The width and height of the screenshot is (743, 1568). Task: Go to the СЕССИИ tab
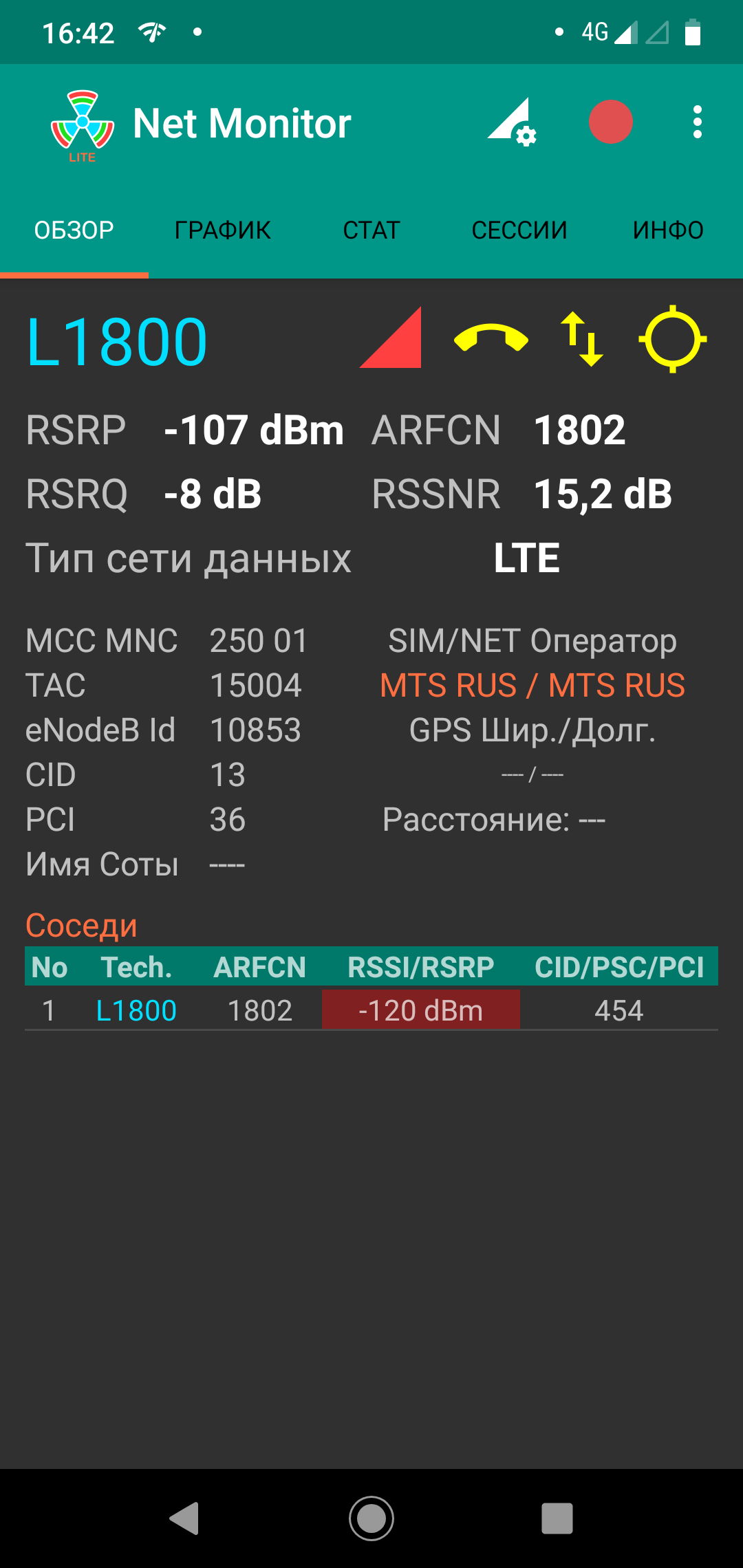(520, 230)
